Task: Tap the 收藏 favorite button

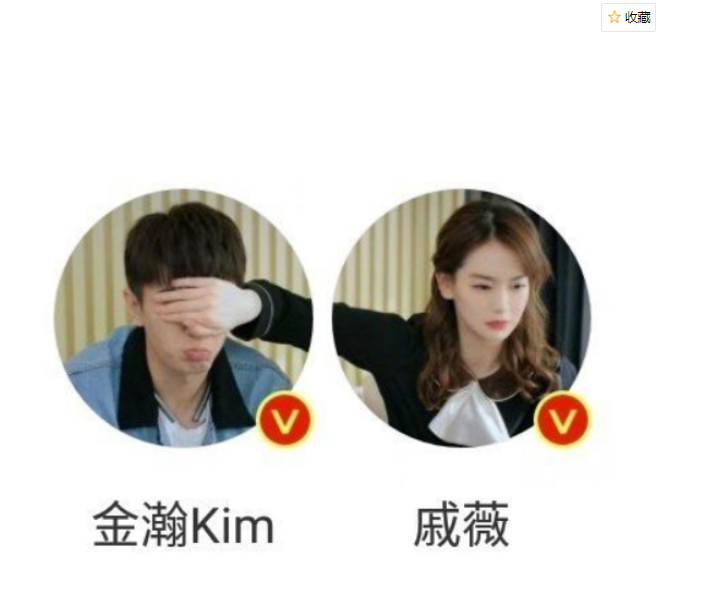Action: coord(628,17)
